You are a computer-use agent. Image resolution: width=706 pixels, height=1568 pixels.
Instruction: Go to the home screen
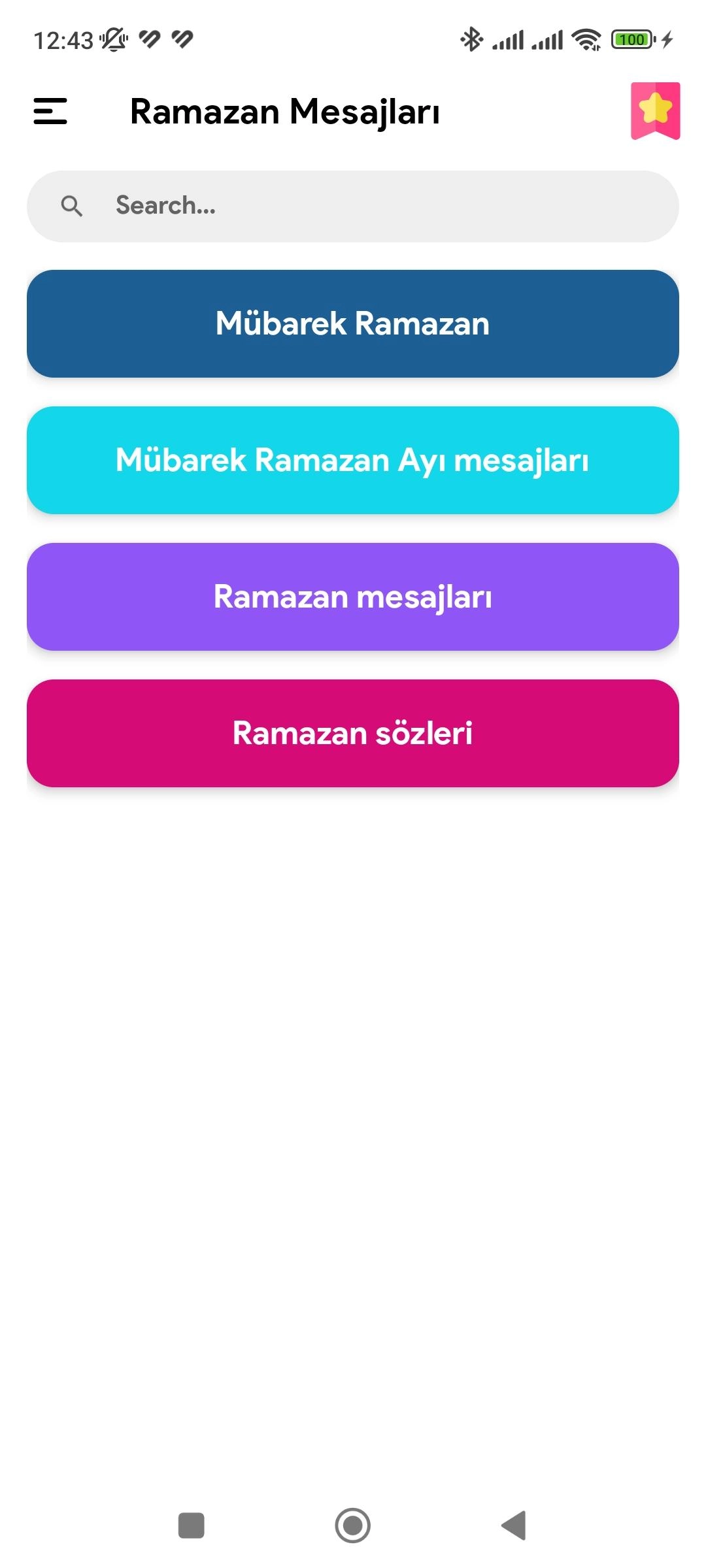[x=353, y=1526]
